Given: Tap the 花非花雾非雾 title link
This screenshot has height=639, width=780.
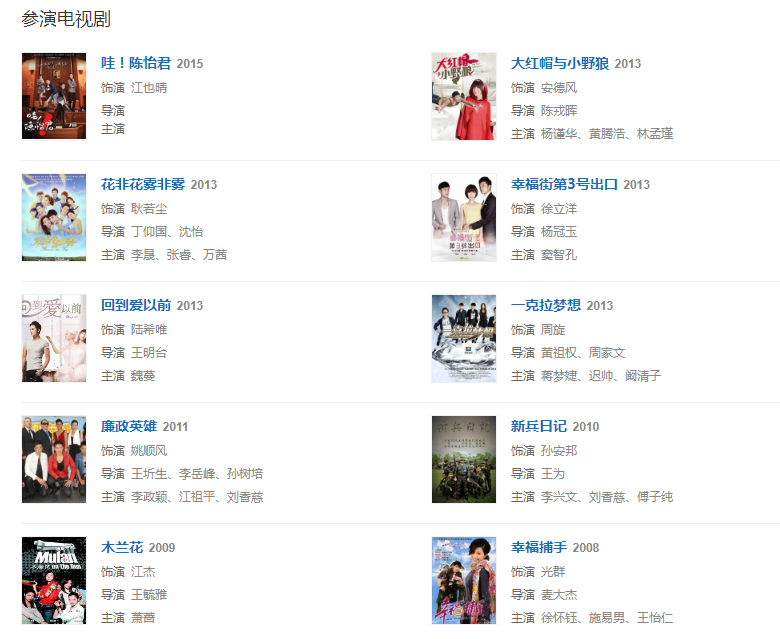Looking at the screenshot, I should pyautogui.click(x=143, y=185).
